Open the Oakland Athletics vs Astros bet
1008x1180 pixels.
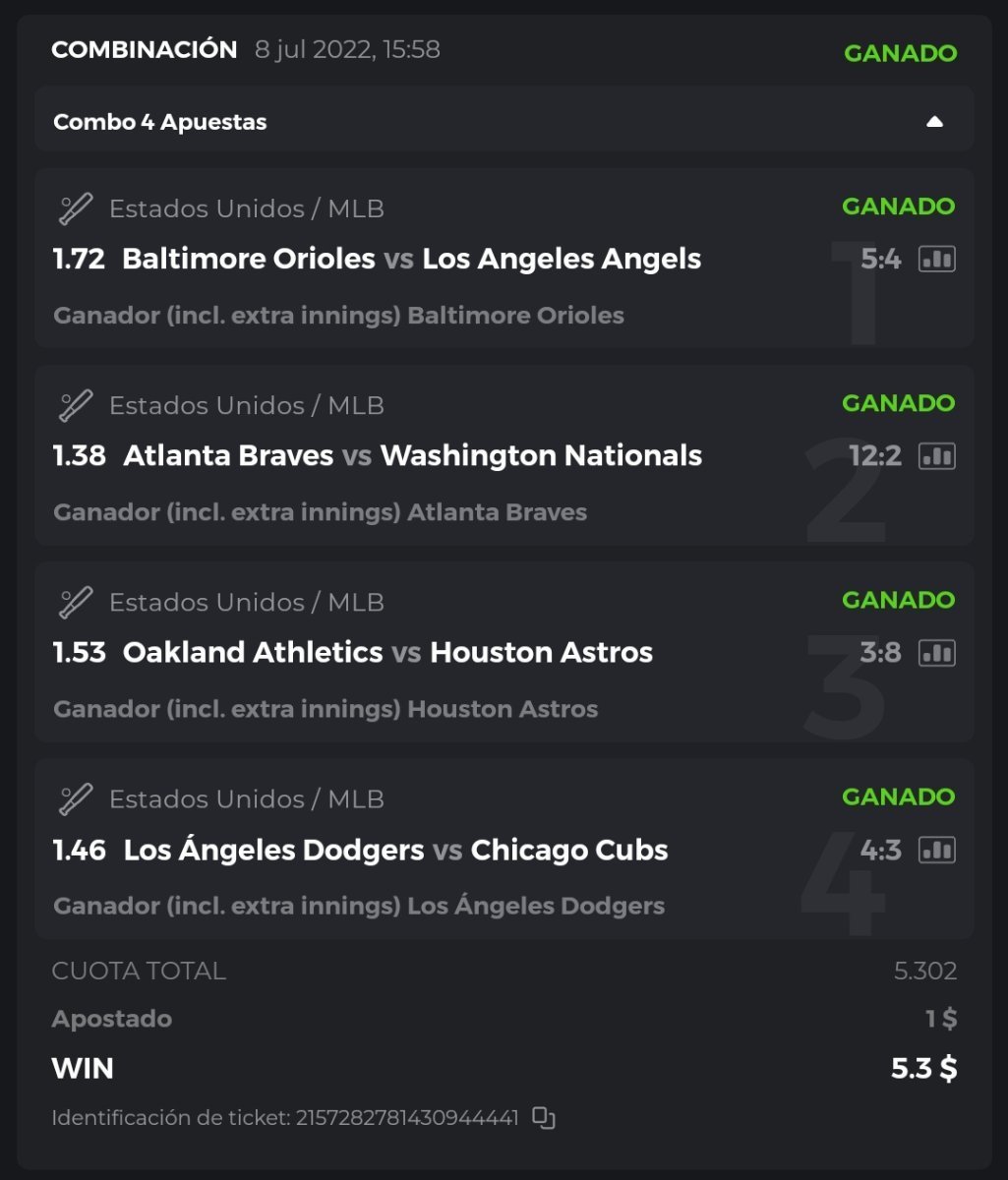click(x=387, y=653)
